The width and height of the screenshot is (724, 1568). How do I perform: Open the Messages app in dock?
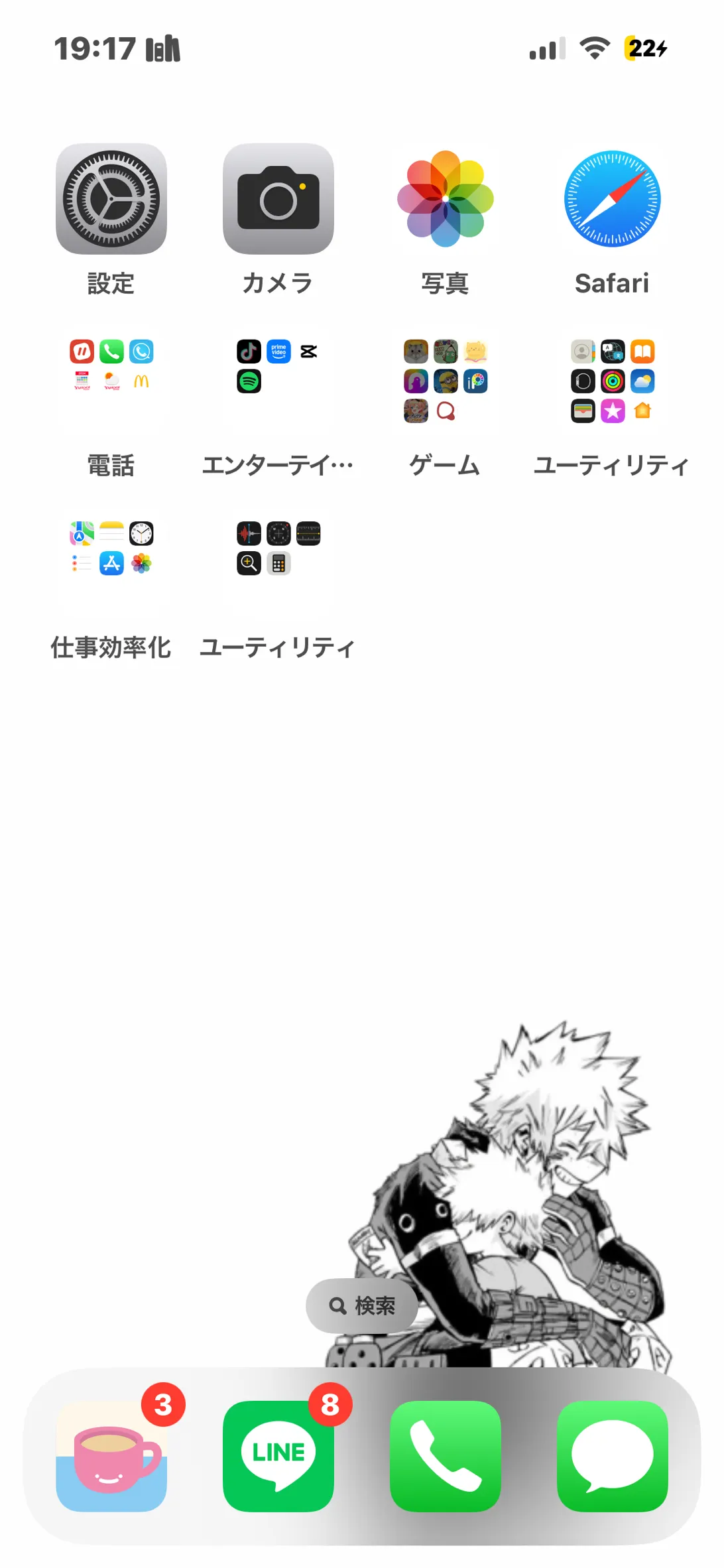point(613,1456)
